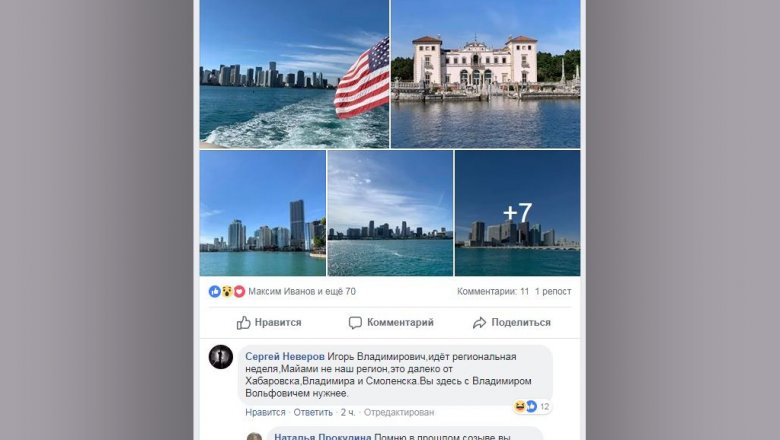780x440 pixels.
Task: Open the +7 more photos tile
Action: point(517,213)
